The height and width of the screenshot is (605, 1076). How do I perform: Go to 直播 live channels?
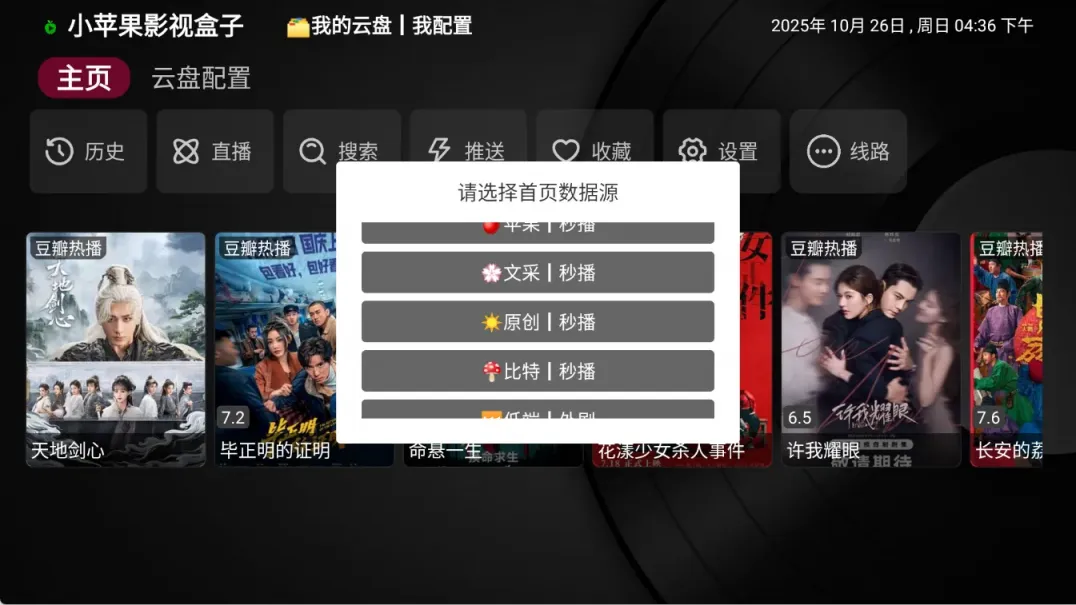[214, 151]
